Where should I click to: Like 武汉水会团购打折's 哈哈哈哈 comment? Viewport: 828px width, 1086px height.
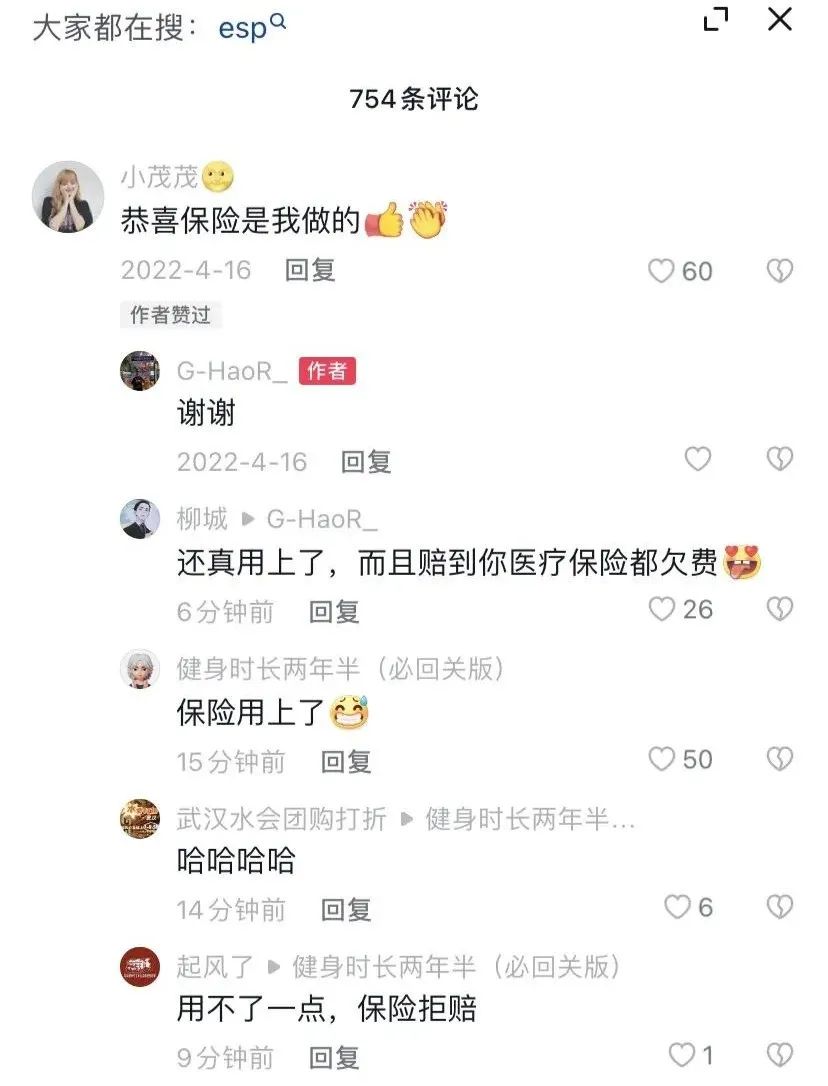tap(678, 907)
